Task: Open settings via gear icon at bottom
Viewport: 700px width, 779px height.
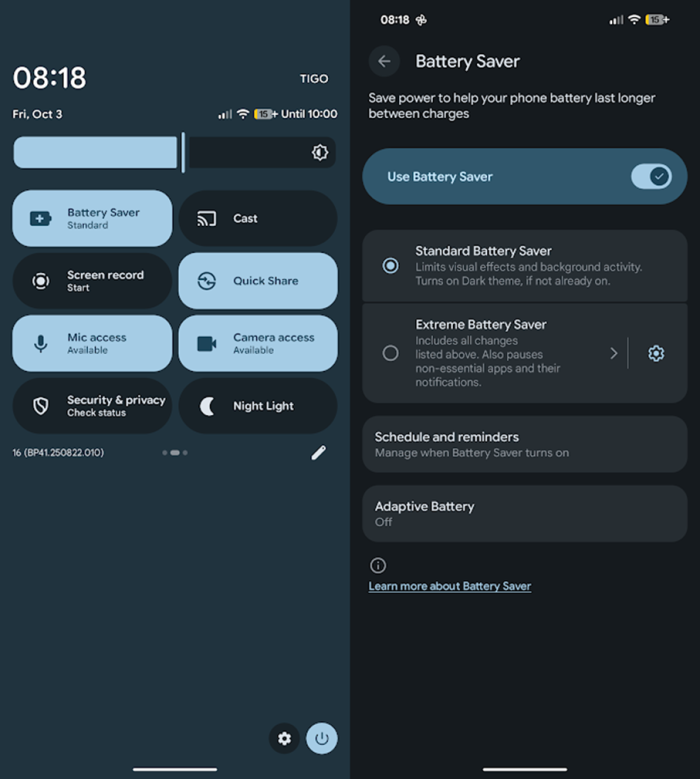Action: pos(284,739)
